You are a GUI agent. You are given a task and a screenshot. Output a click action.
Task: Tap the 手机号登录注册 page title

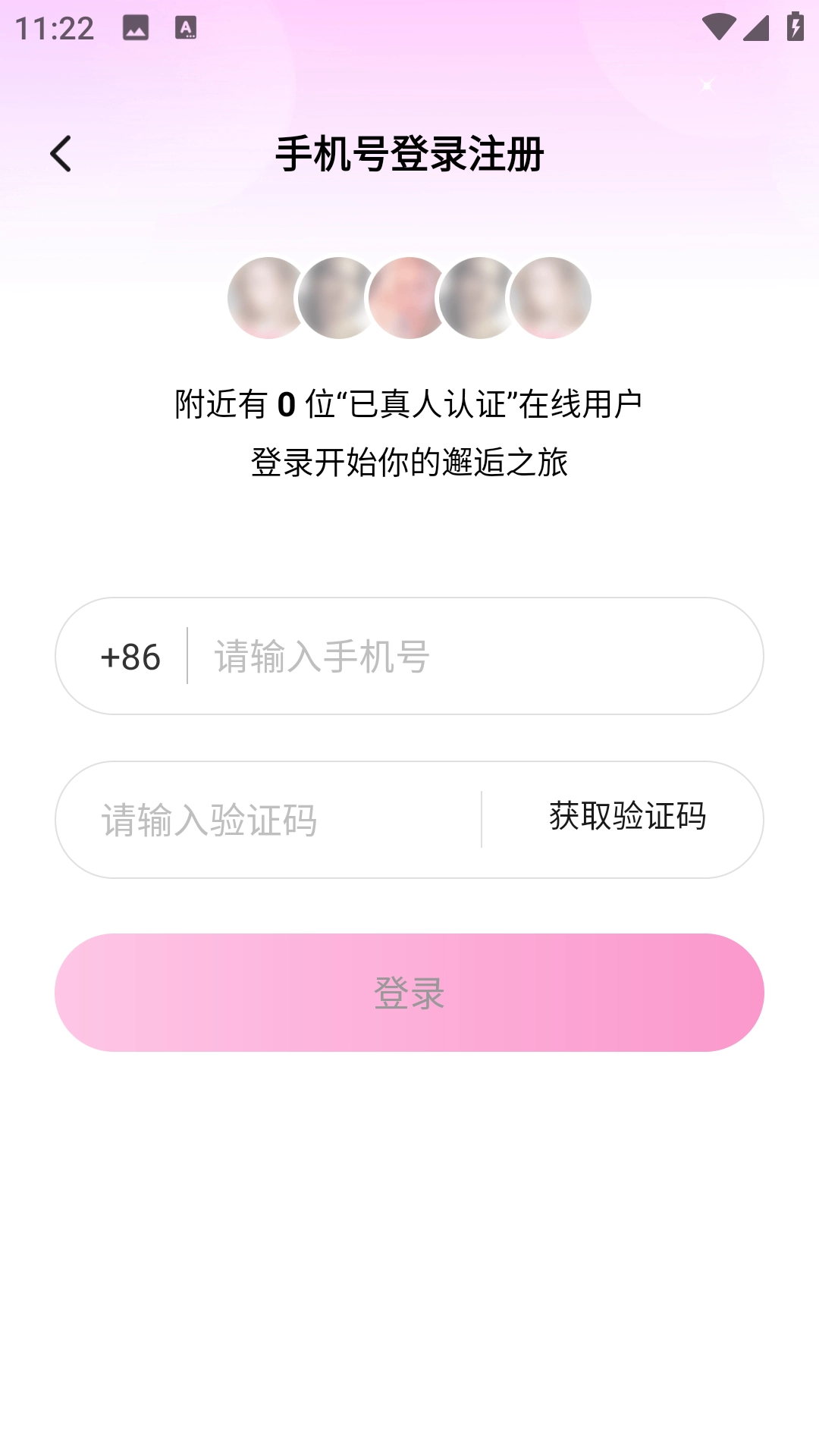[x=409, y=153]
